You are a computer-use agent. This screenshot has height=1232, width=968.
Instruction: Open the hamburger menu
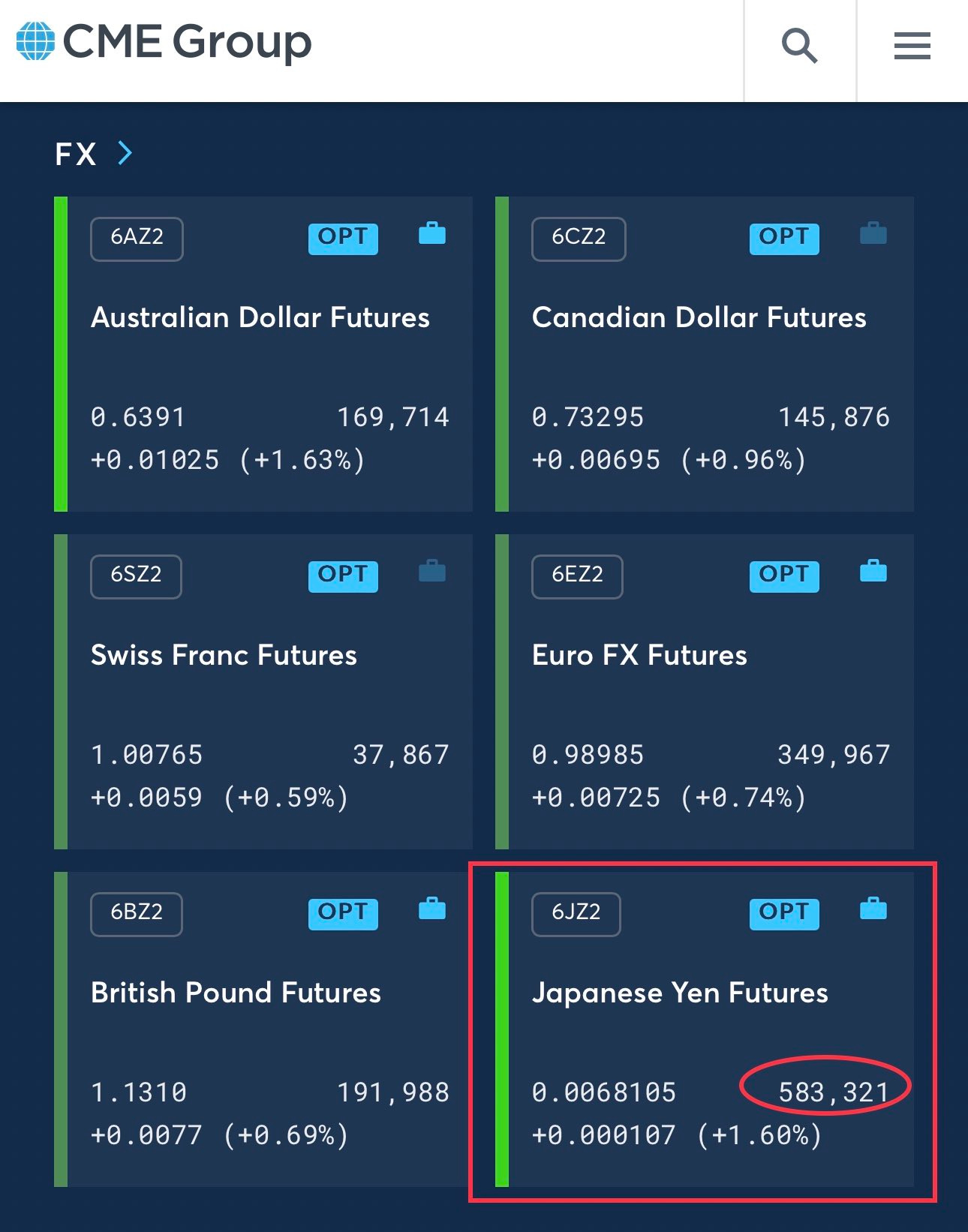tap(912, 47)
